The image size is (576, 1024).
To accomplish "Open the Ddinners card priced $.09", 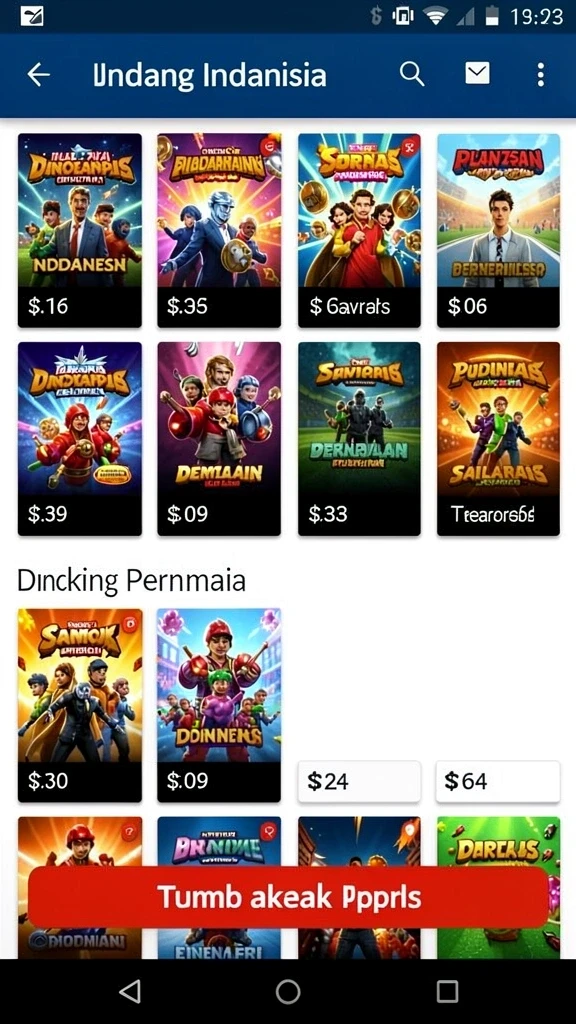I will (x=219, y=705).
